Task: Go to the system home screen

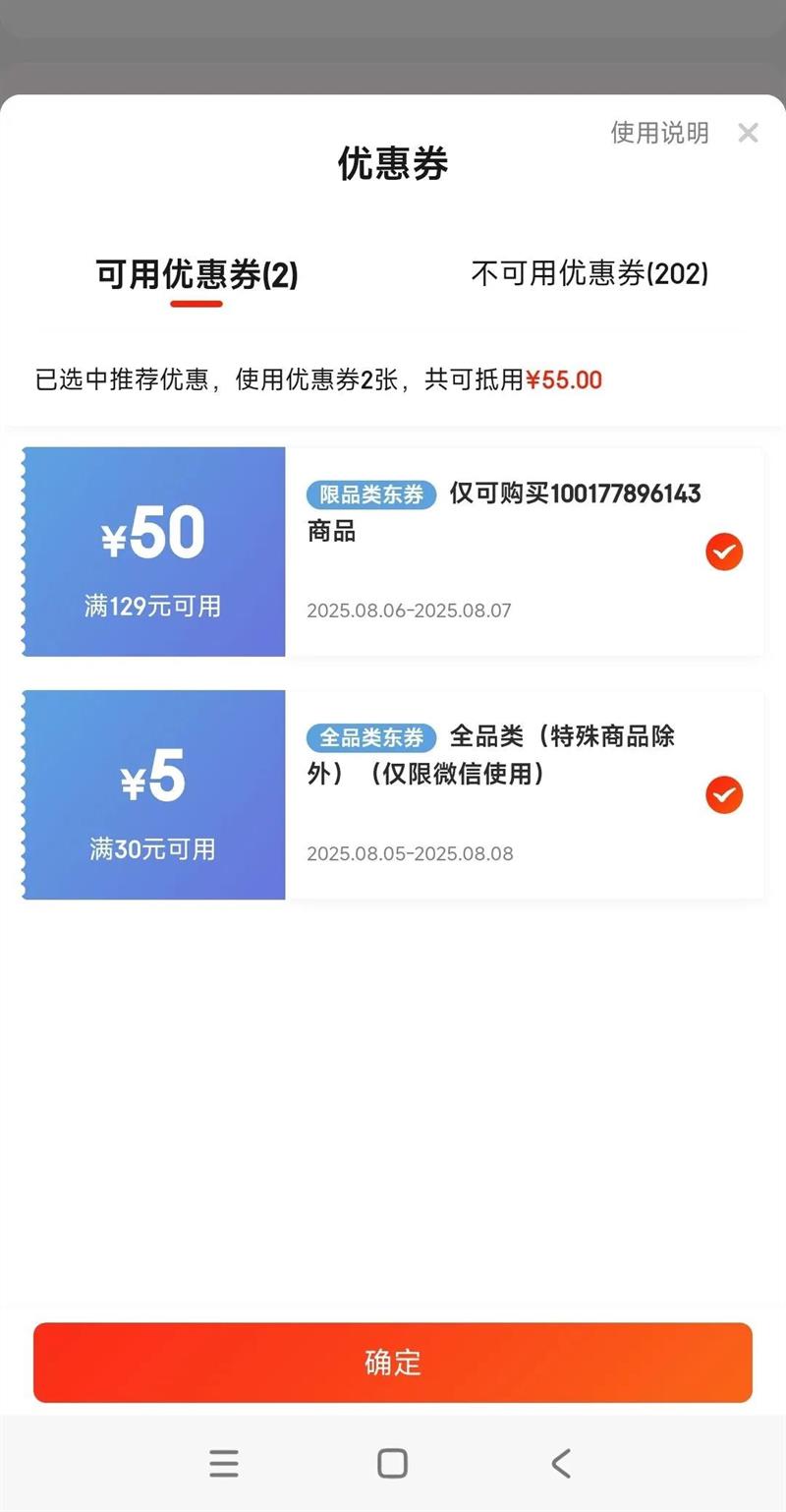Action: (392, 1464)
